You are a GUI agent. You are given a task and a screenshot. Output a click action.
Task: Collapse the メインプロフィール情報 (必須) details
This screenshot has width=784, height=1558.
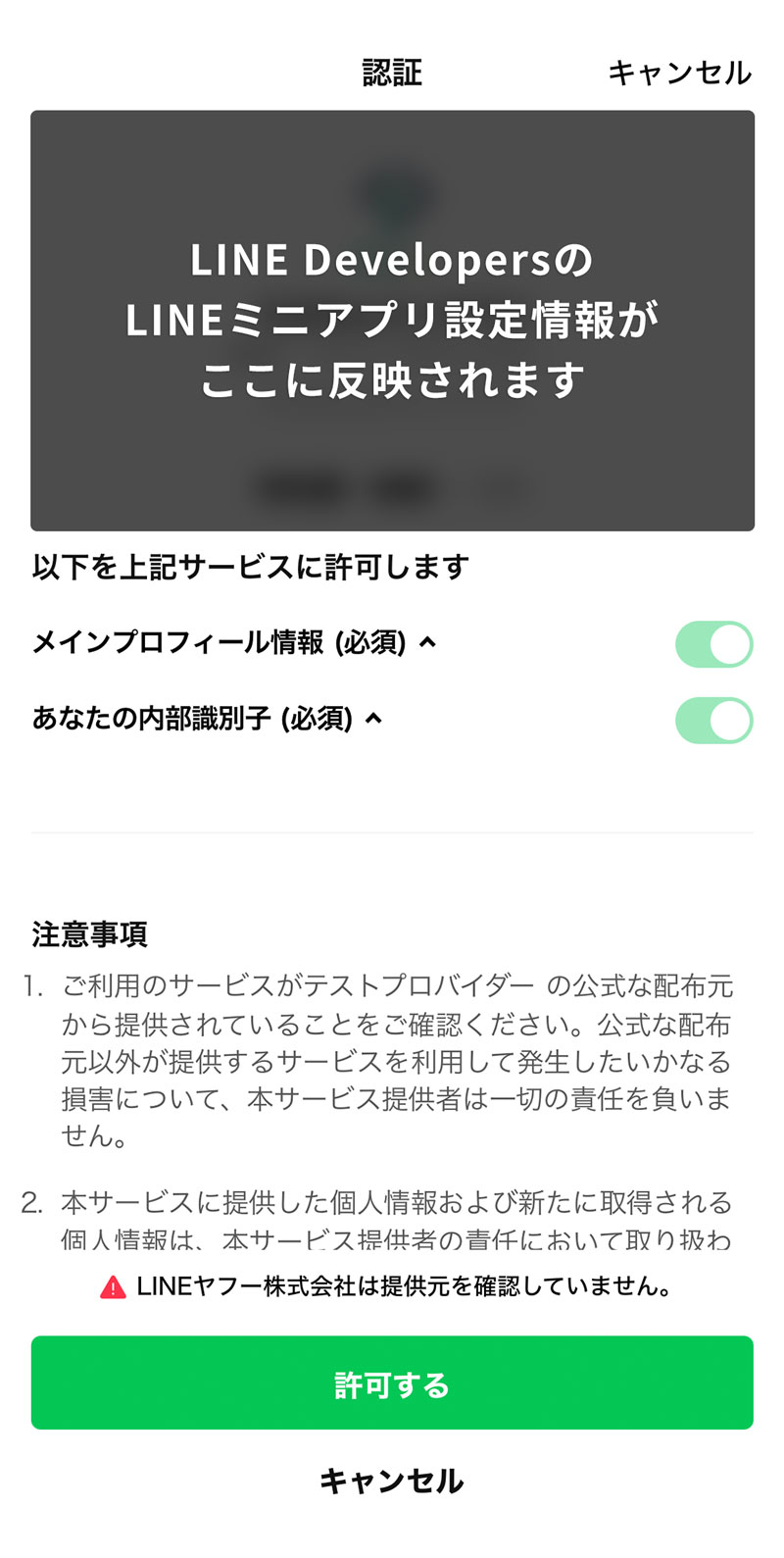pos(427,643)
